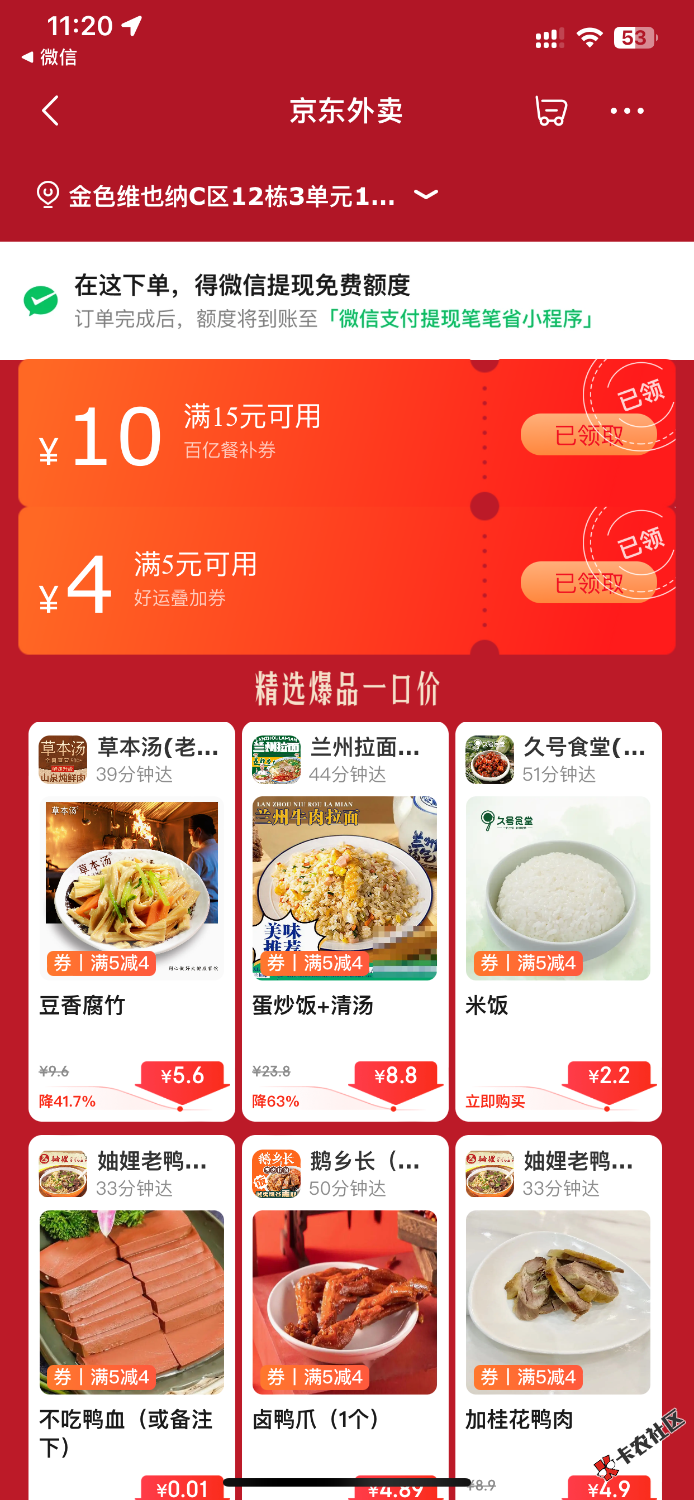694x1500 pixels.
Task: Open the 蛋炒饭+清汤 product card
Action: [345, 920]
